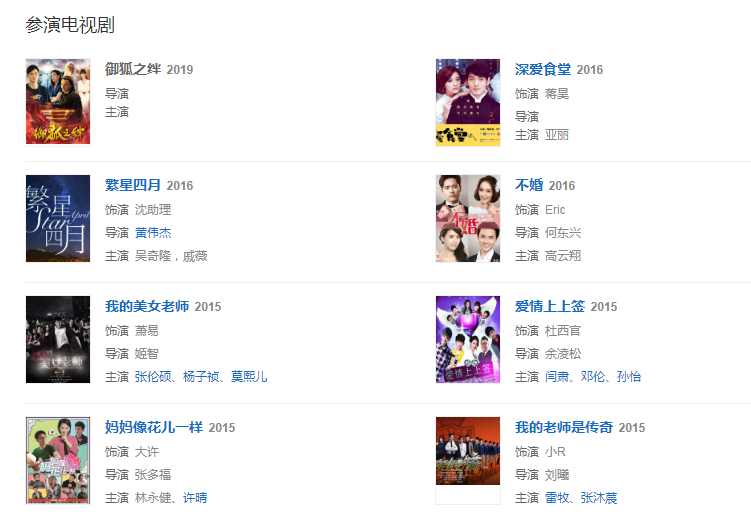Select the 不婚 poster image

[x=467, y=219]
